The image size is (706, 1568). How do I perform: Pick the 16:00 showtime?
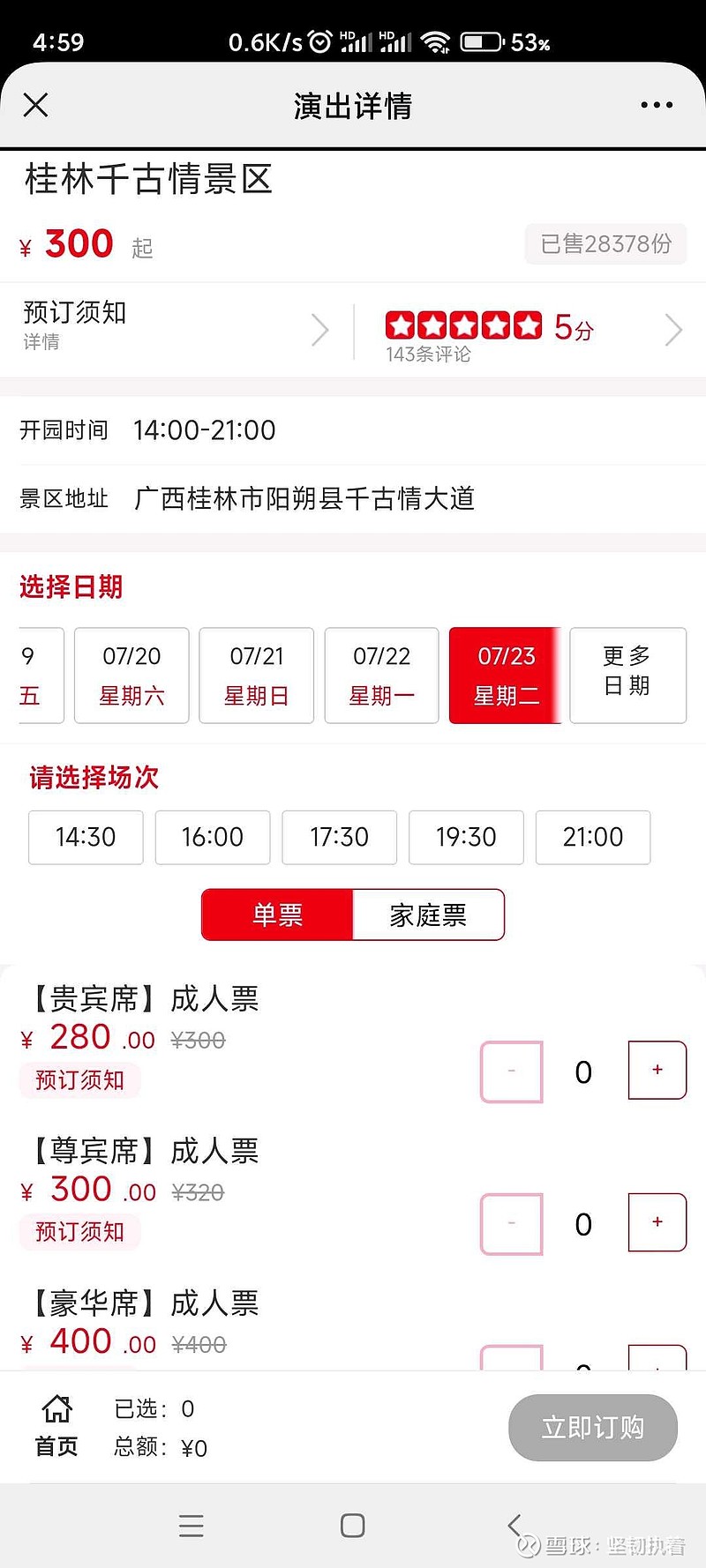[x=213, y=837]
